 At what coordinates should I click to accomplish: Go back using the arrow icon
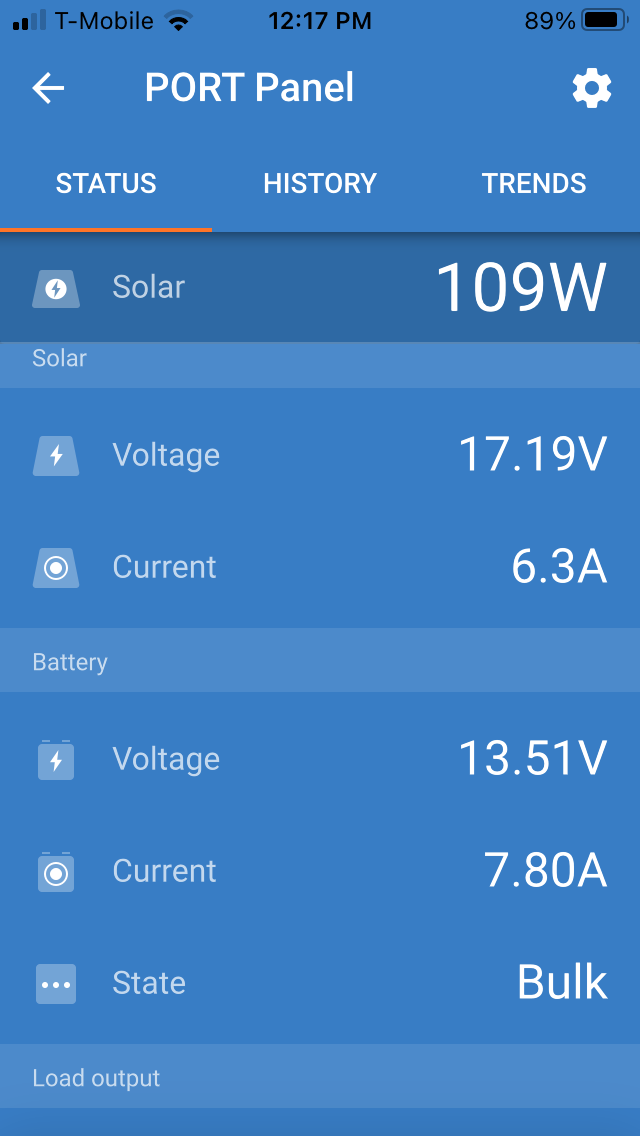click(49, 88)
